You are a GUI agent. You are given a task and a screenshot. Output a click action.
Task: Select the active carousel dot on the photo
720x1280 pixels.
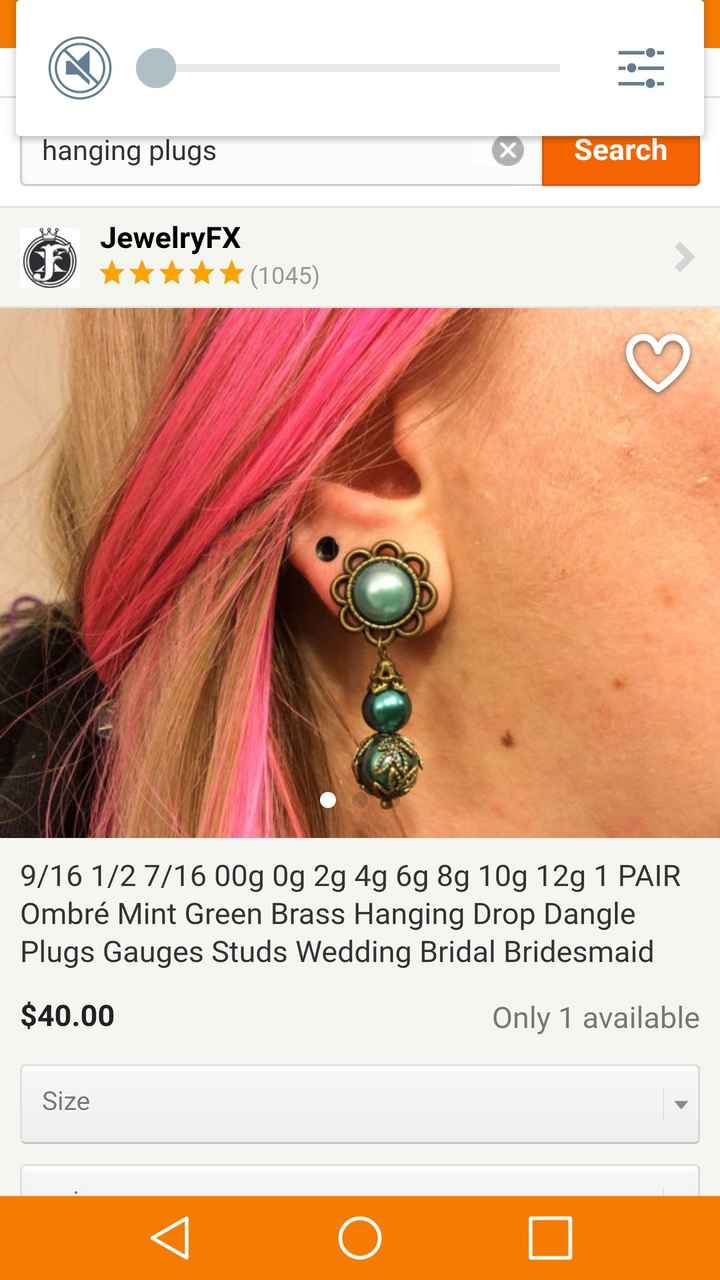pyautogui.click(x=328, y=800)
